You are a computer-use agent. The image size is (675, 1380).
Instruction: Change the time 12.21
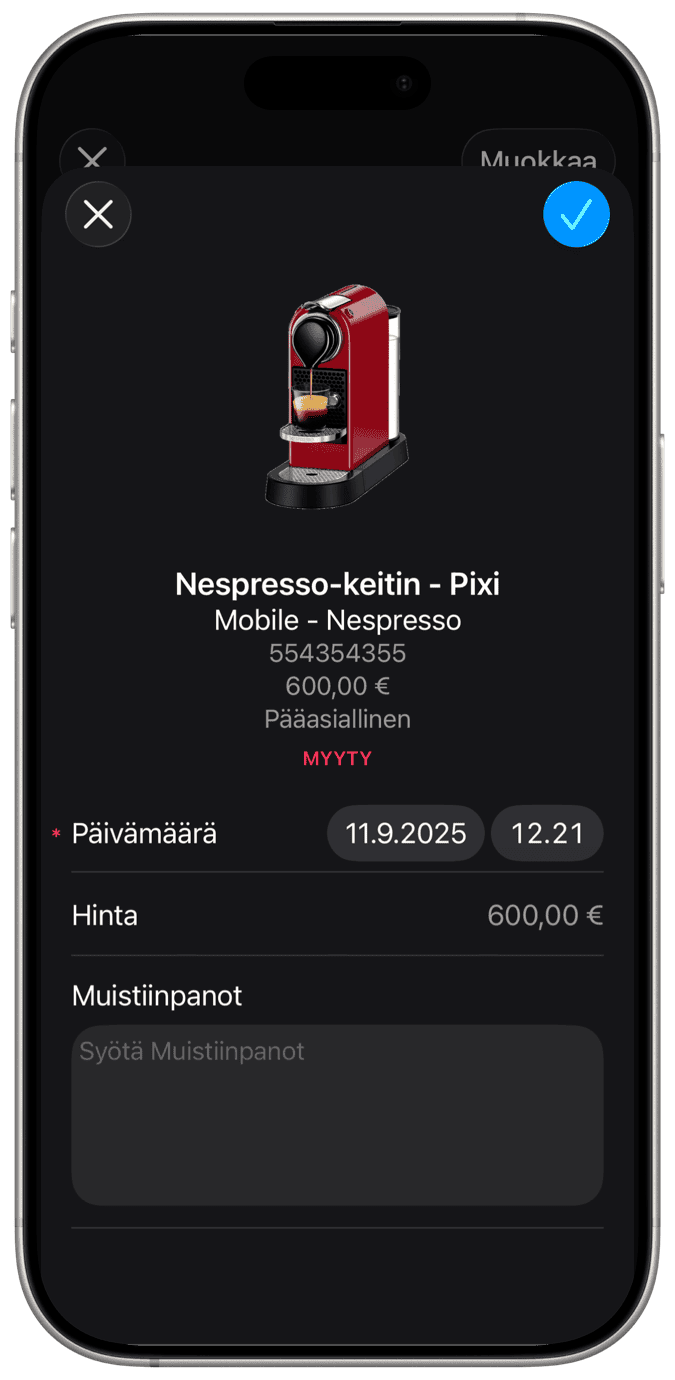point(547,833)
